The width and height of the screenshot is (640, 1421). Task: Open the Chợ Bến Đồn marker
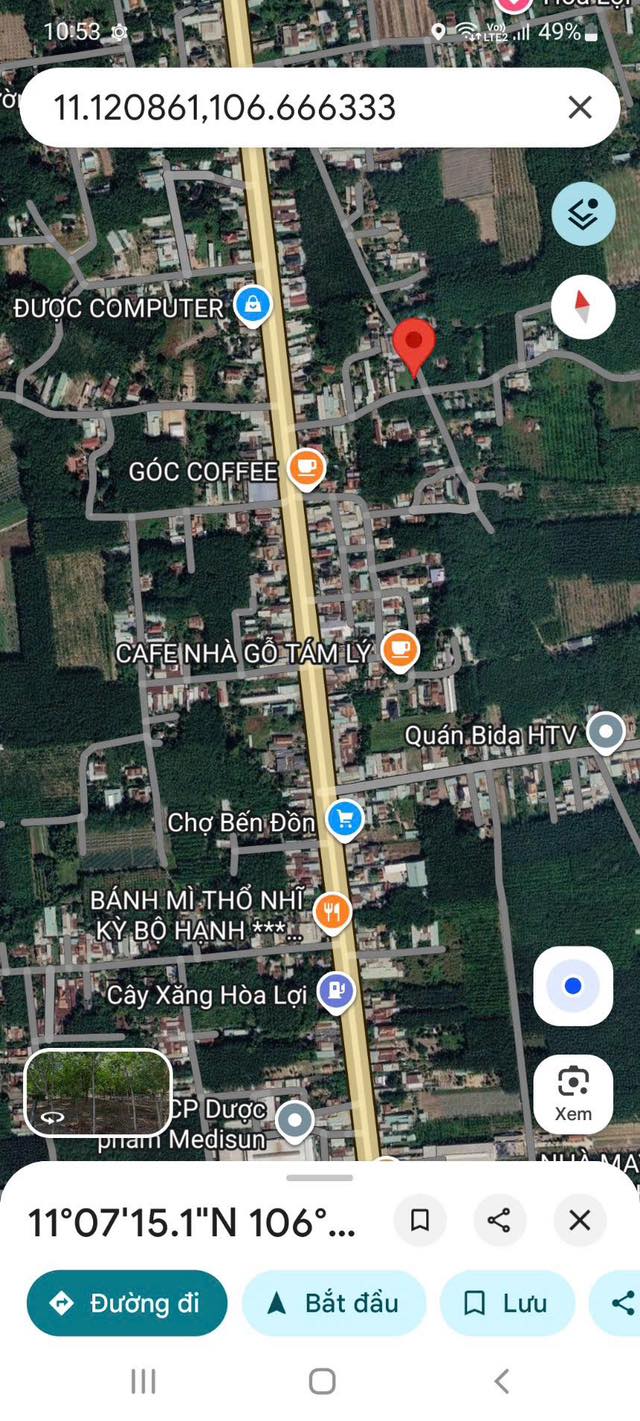(x=345, y=820)
